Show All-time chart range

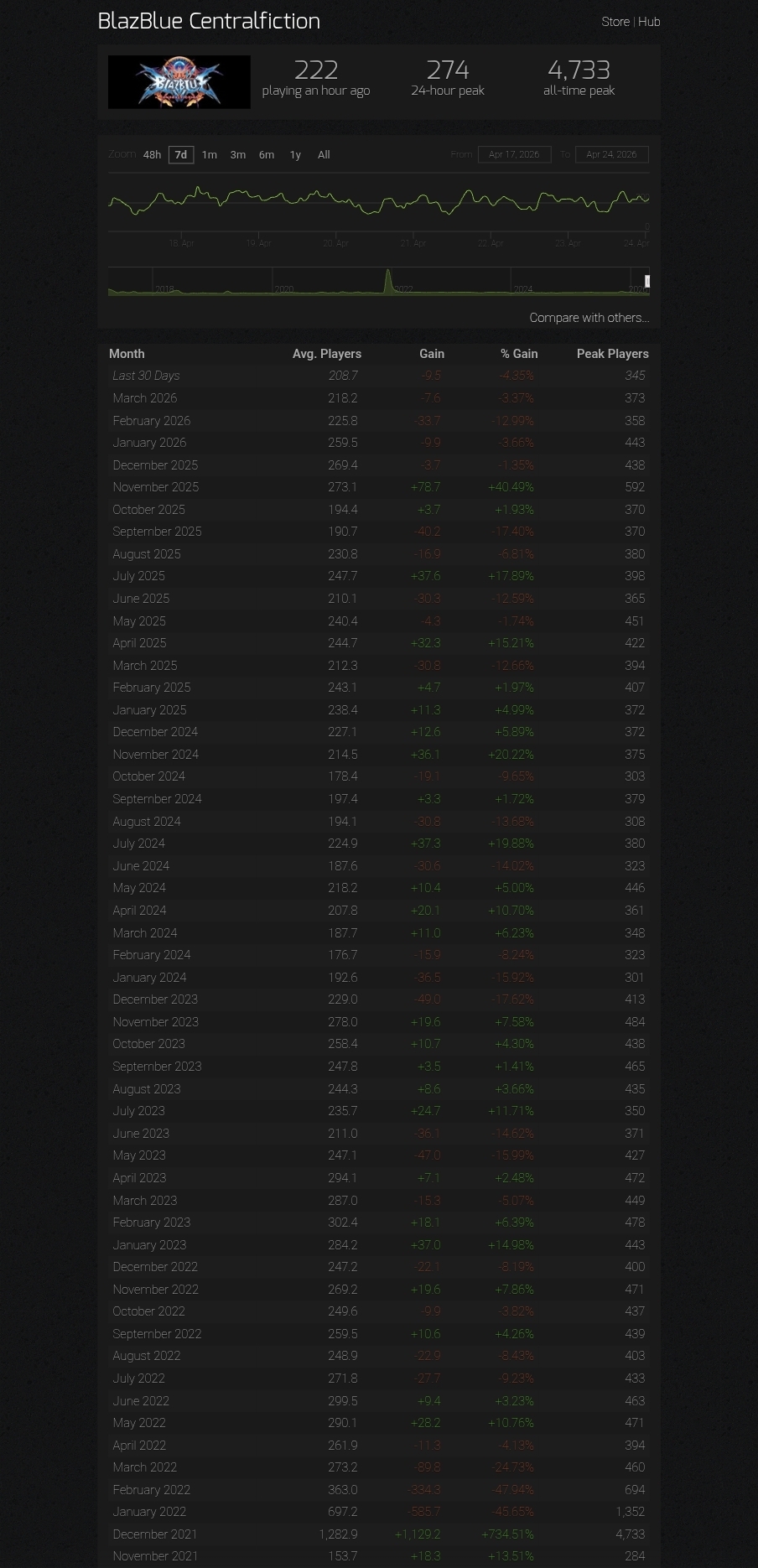click(324, 154)
